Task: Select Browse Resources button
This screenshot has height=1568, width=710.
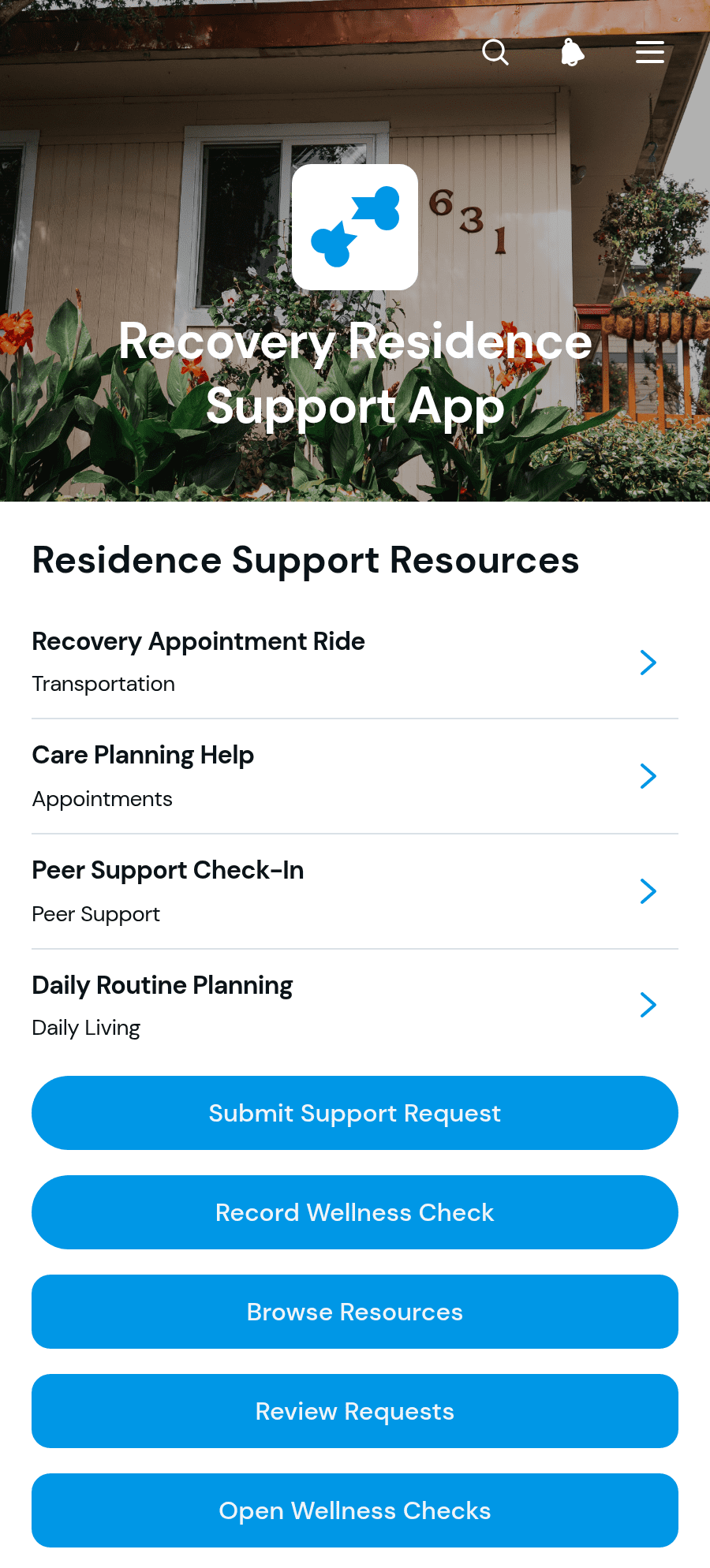Action: point(355,1312)
